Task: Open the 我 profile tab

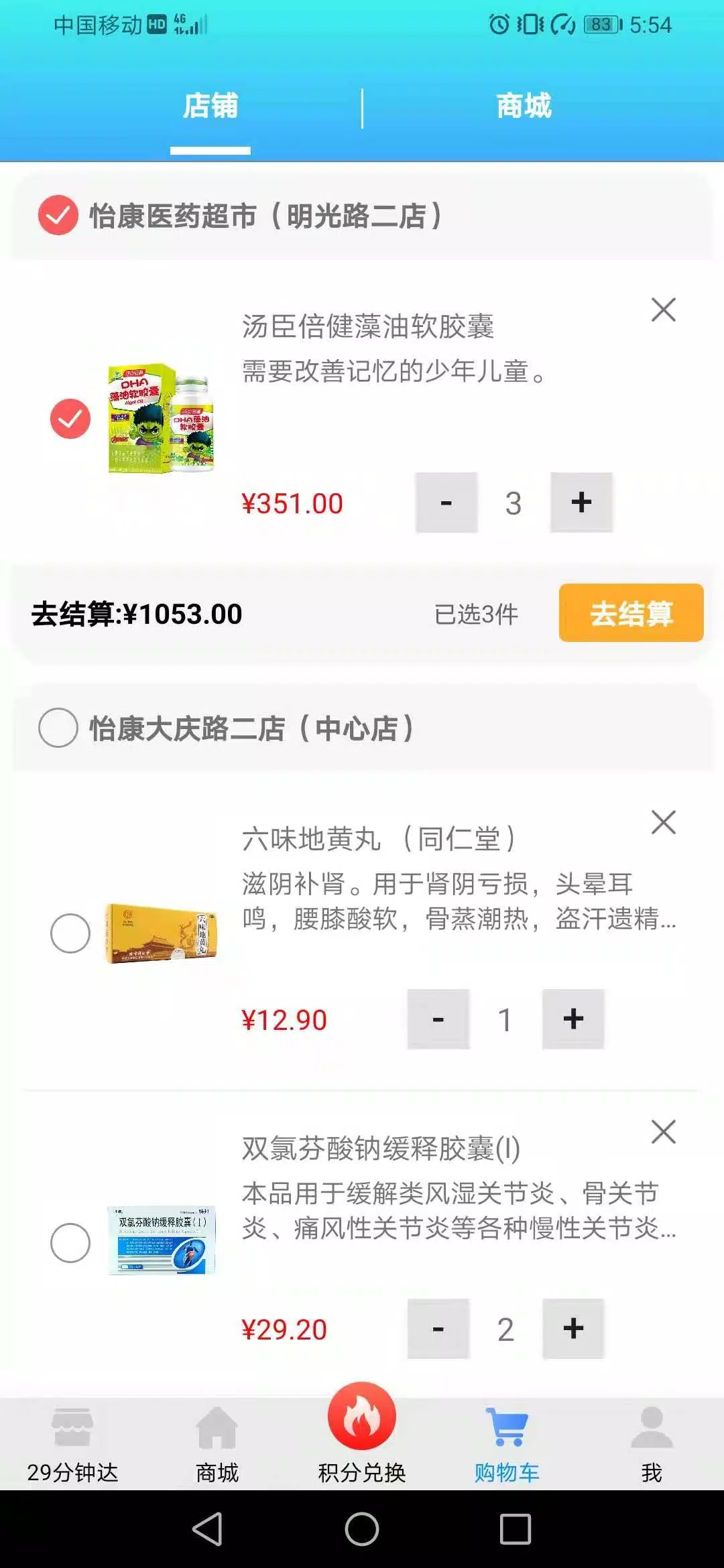Action: (652, 1445)
